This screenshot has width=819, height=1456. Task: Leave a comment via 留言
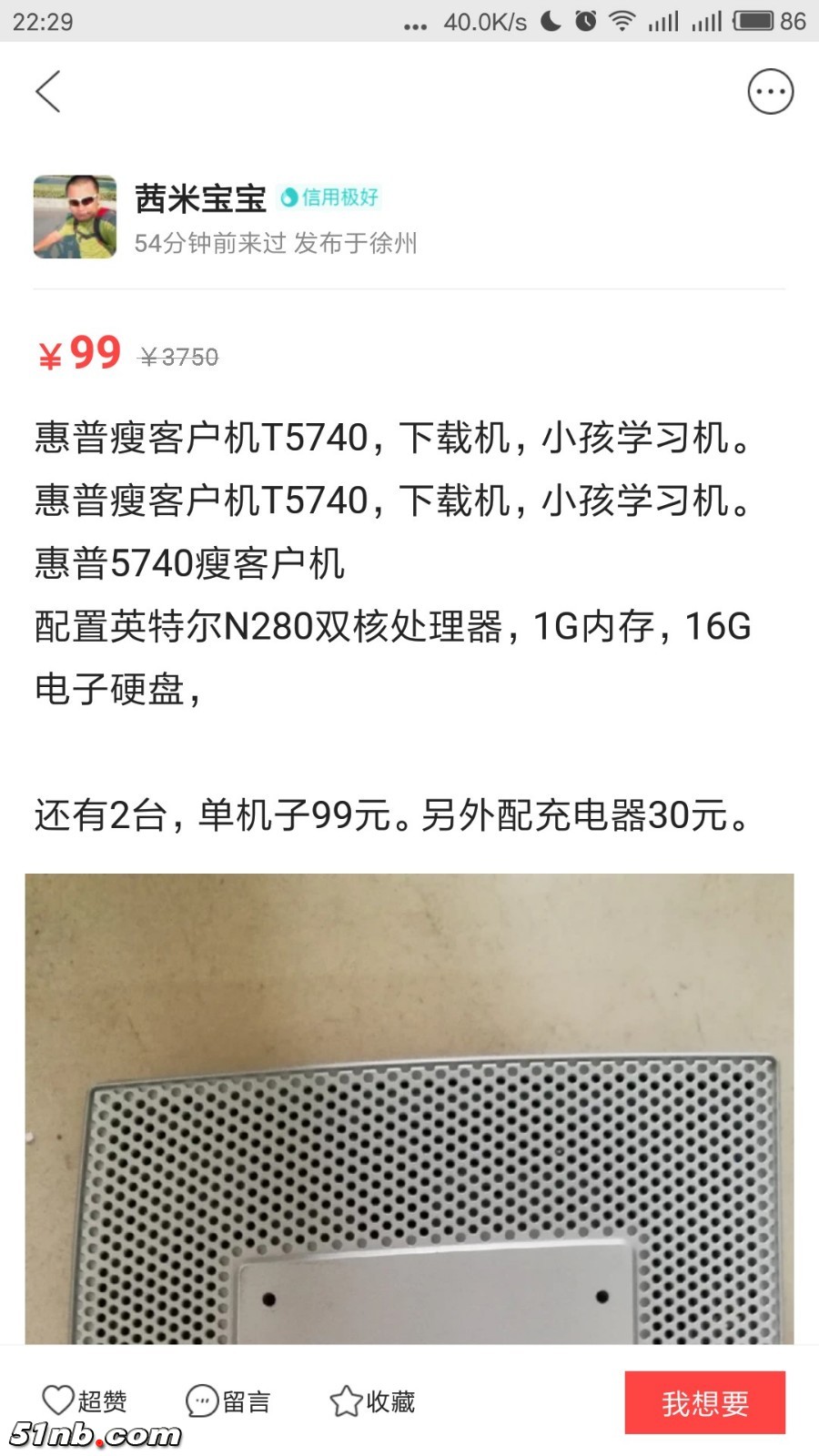pos(227,1401)
